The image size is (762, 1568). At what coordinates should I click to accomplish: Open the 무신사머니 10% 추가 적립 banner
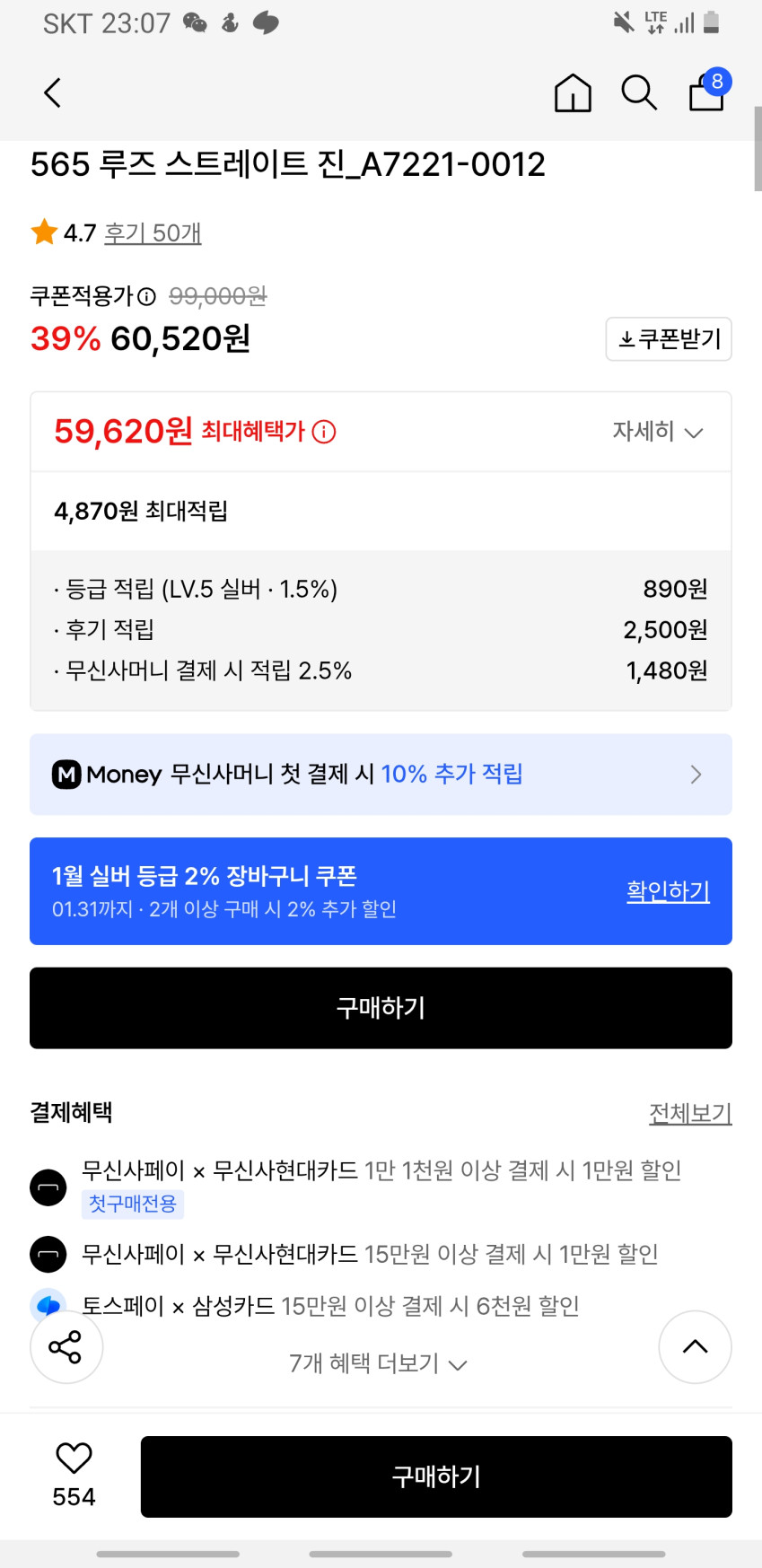pyautogui.click(x=381, y=775)
